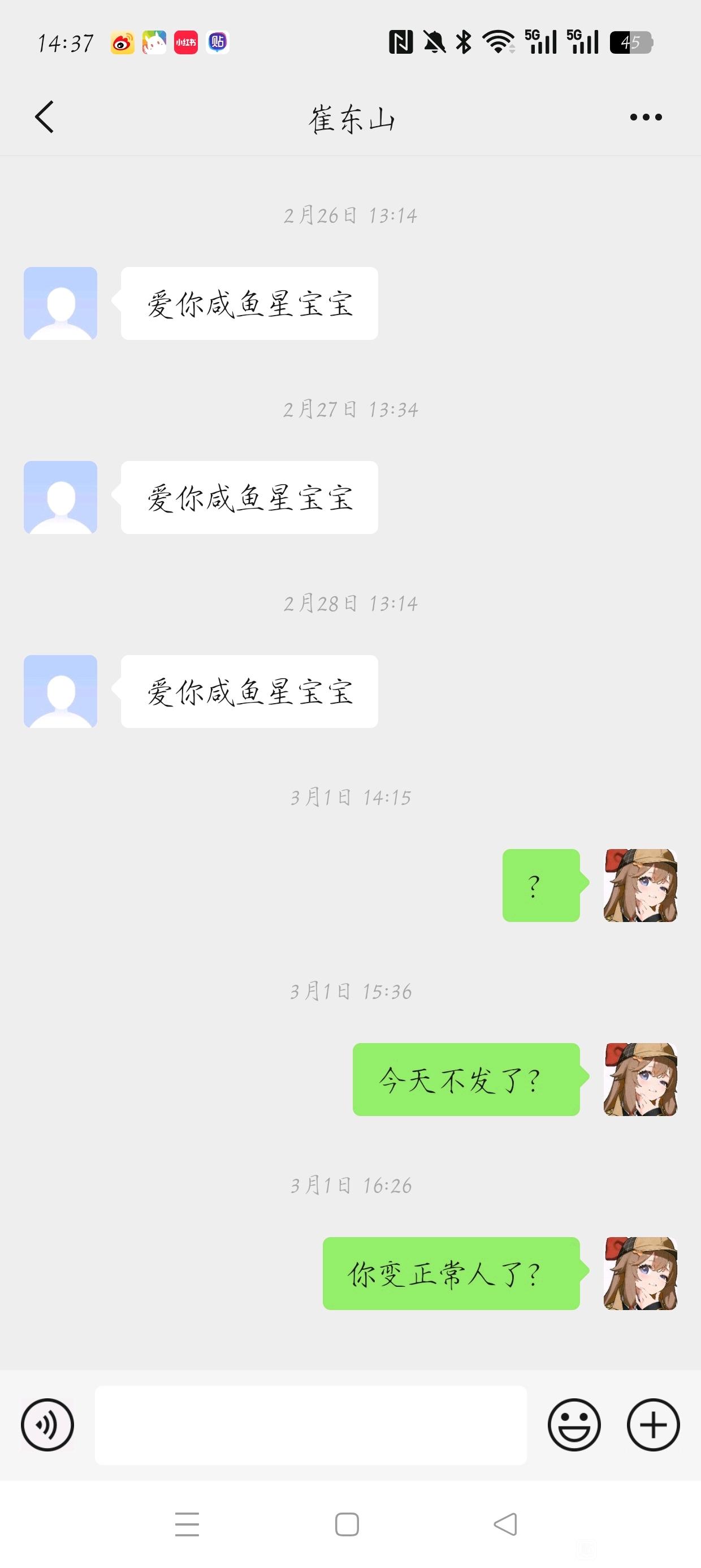The width and height of the screenshot is (701, 1568).
Task: Switch to voice message input
Action: 47,1425
